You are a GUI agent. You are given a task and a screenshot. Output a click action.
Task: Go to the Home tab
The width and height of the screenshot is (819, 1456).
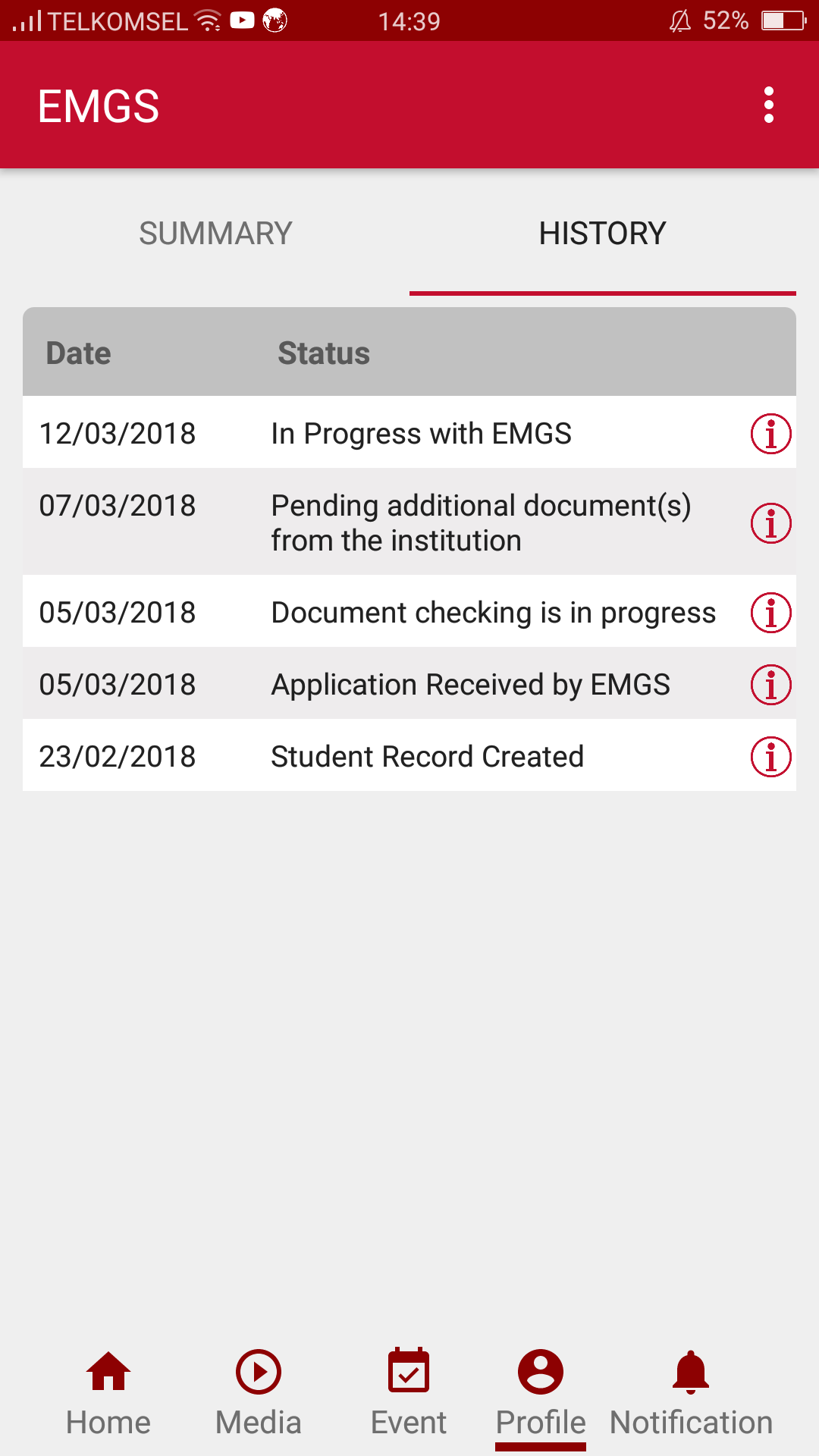click(x=108, y=1394)
